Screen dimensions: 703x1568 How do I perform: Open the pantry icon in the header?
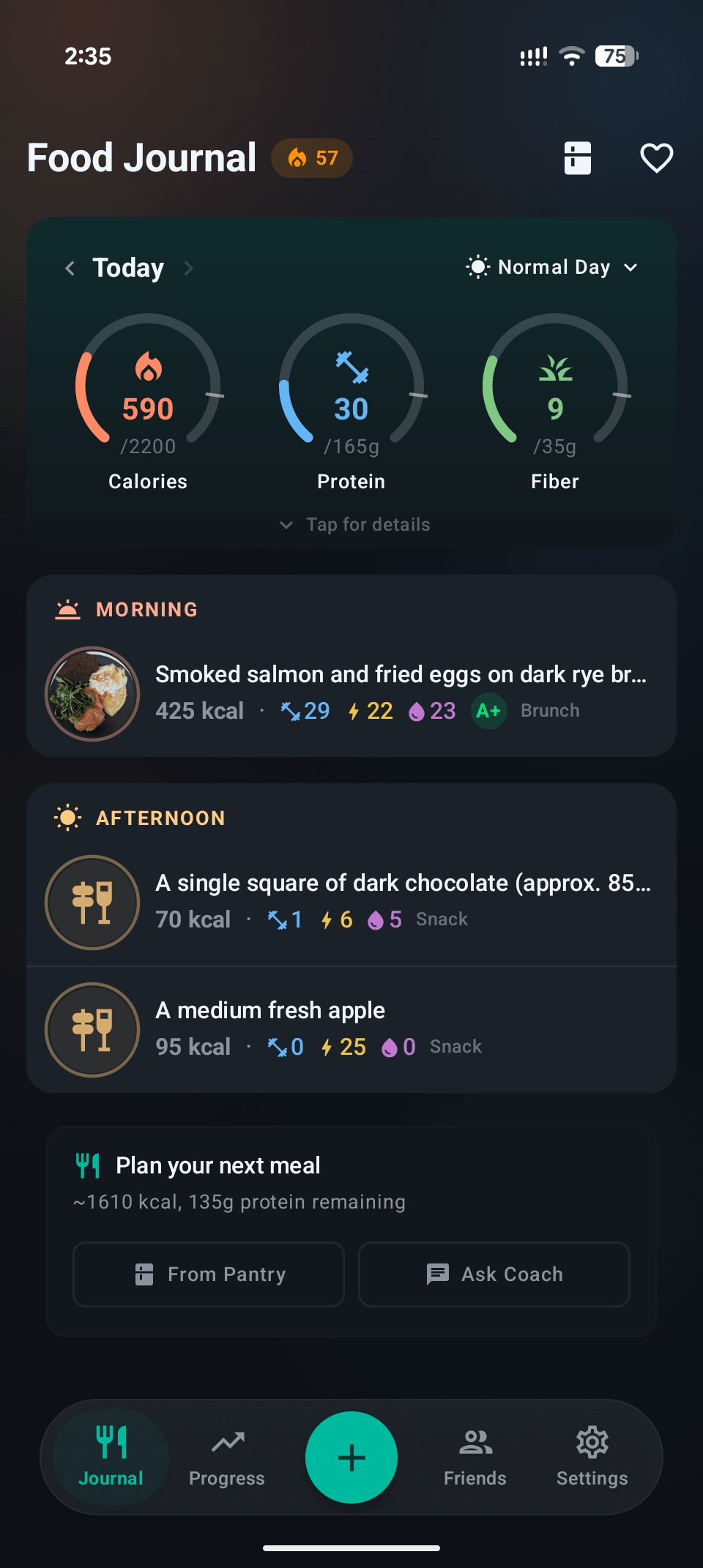(578, 157)
